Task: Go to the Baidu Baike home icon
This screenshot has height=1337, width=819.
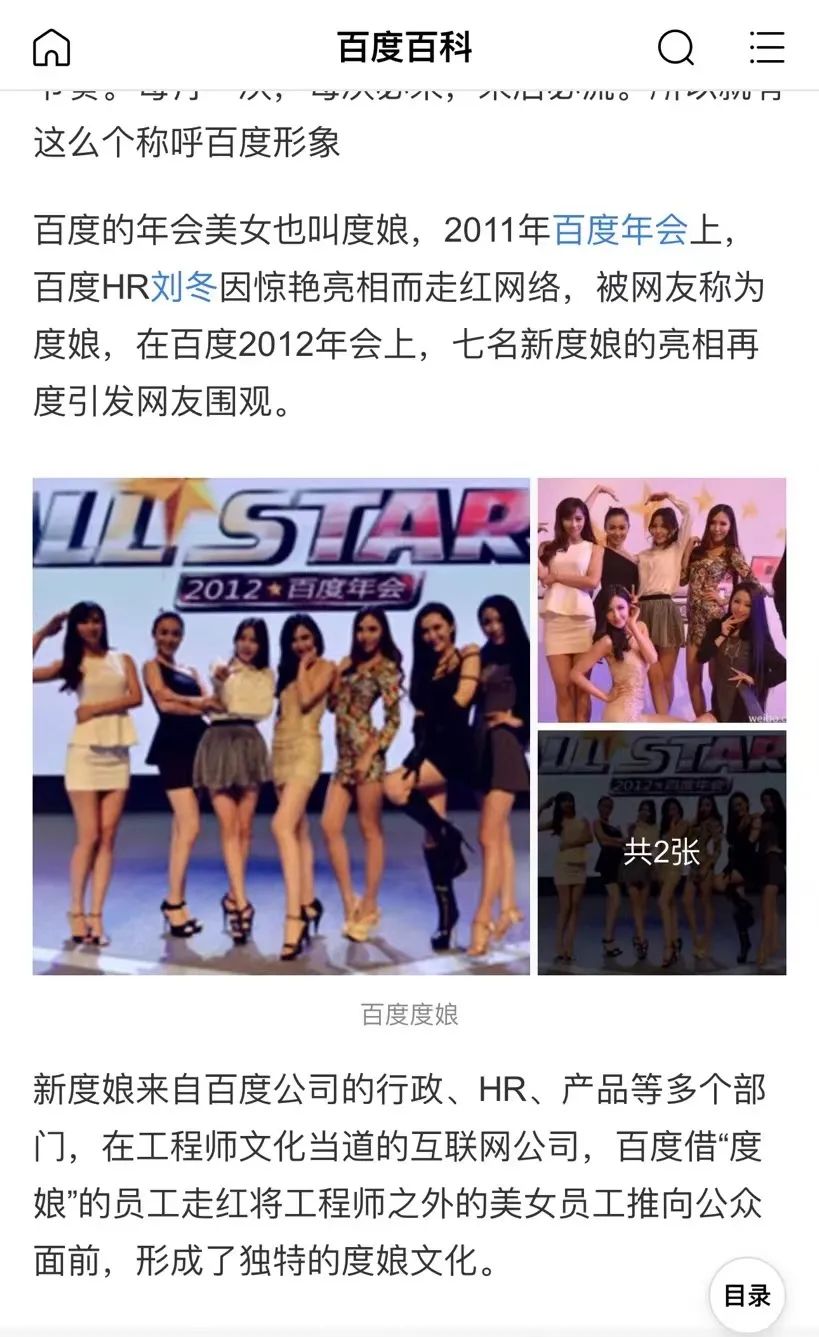Action: [52, 47]
